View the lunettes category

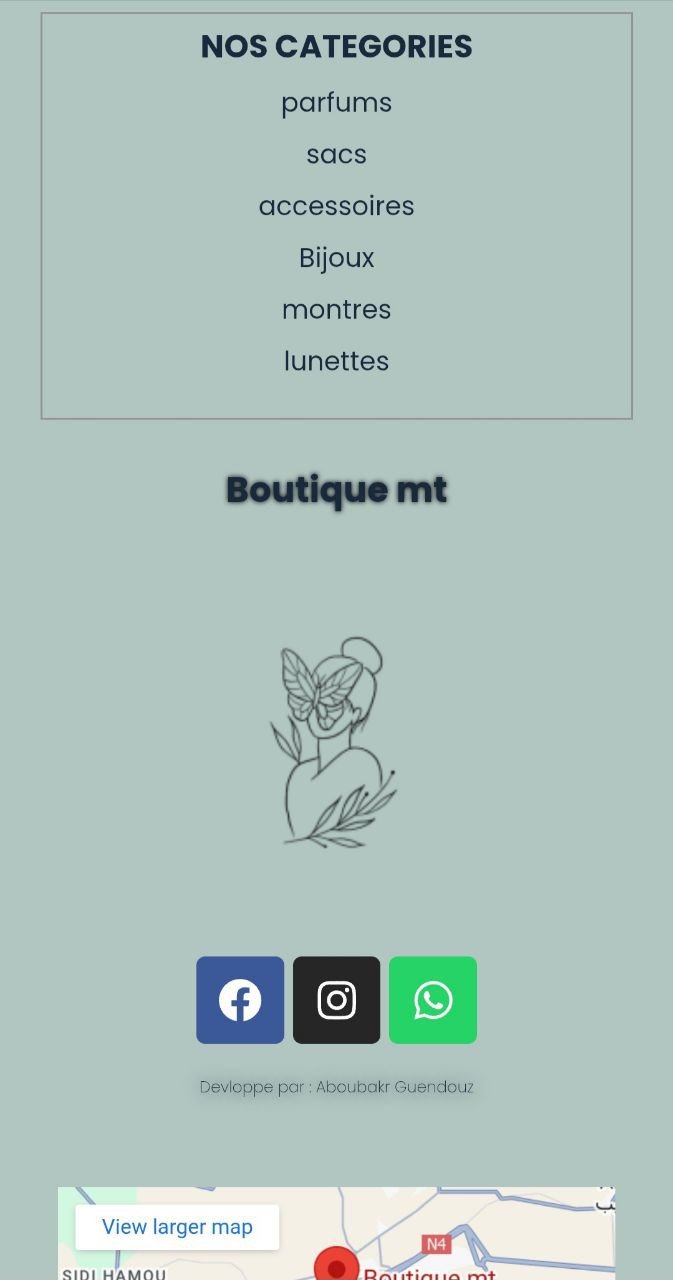tap(336, 361)
